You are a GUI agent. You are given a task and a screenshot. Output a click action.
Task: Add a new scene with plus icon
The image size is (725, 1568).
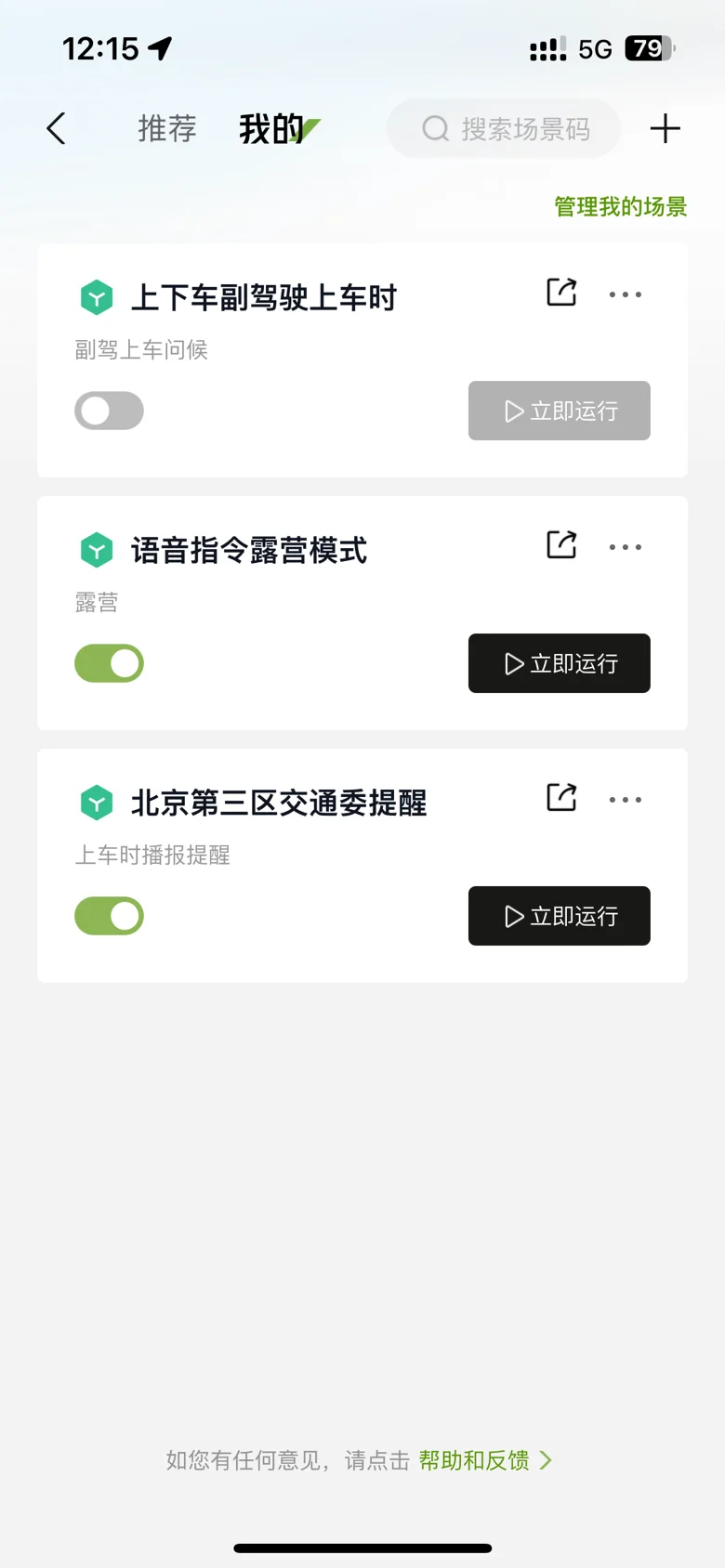(665, 128)
